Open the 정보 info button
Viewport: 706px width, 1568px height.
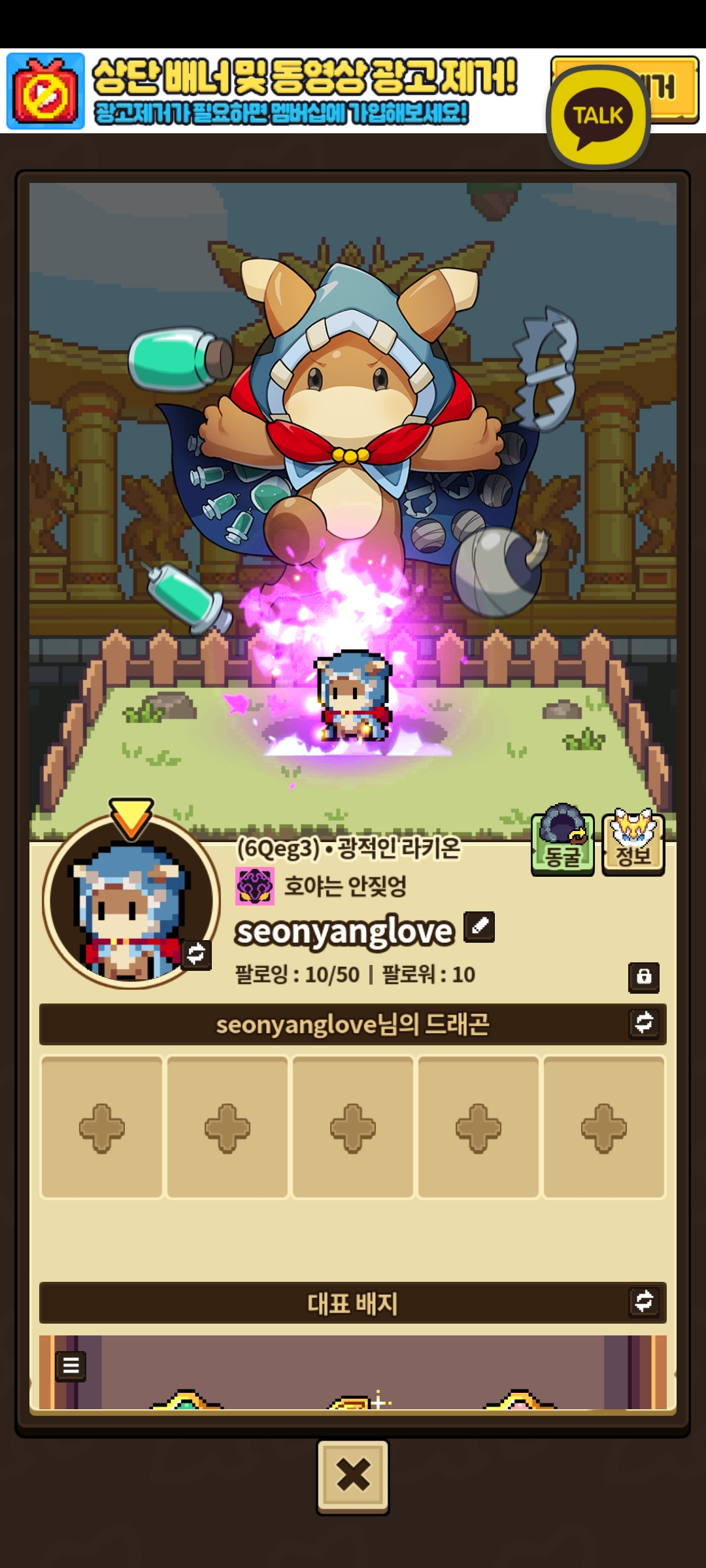point(633,843)
